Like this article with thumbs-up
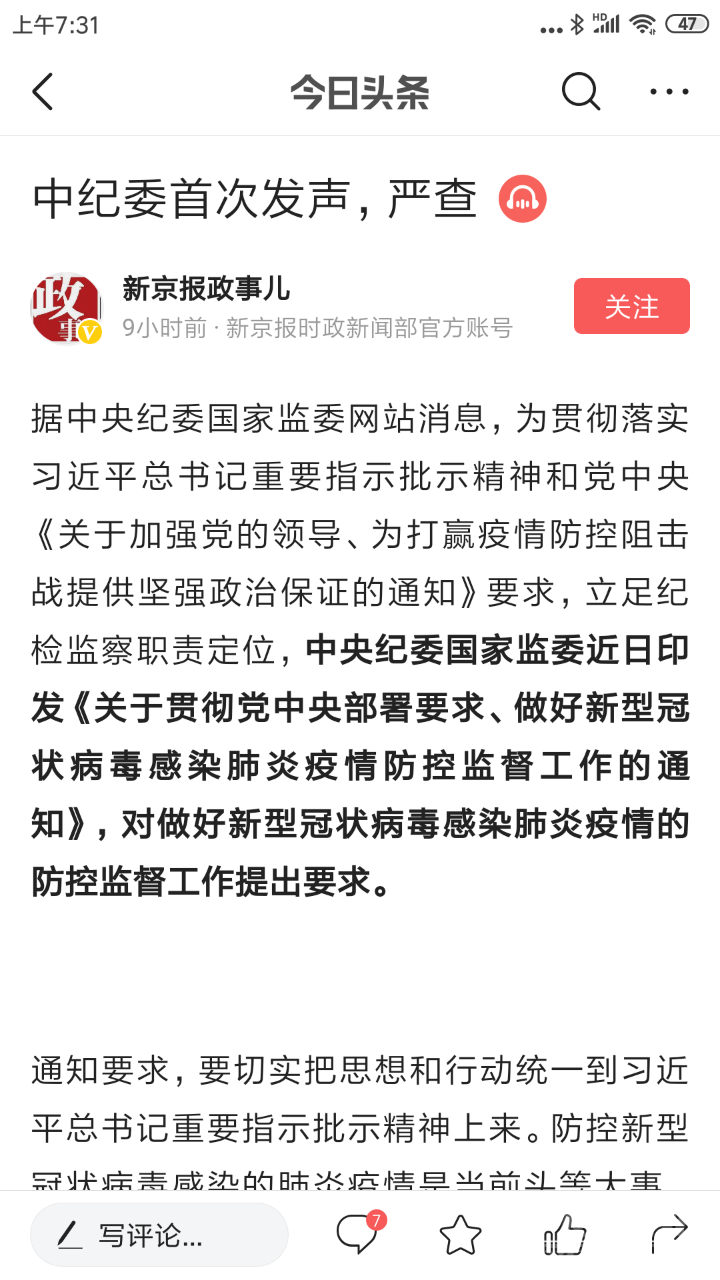720x1280 pixels. (564, 1235)
